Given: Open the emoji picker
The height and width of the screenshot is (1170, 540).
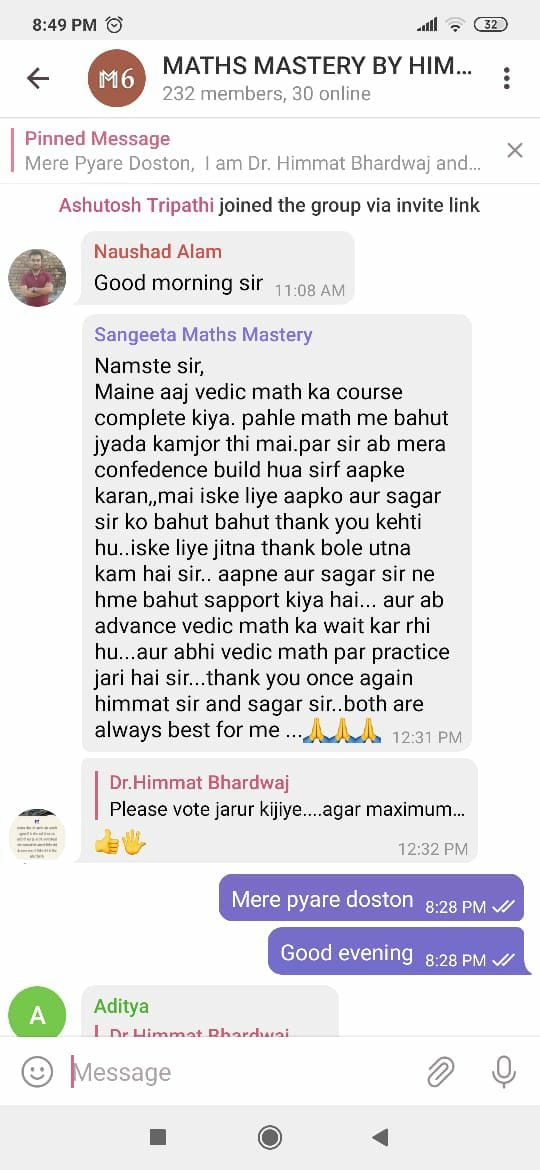Looking at the screenshot, I should pos(37,1072).
